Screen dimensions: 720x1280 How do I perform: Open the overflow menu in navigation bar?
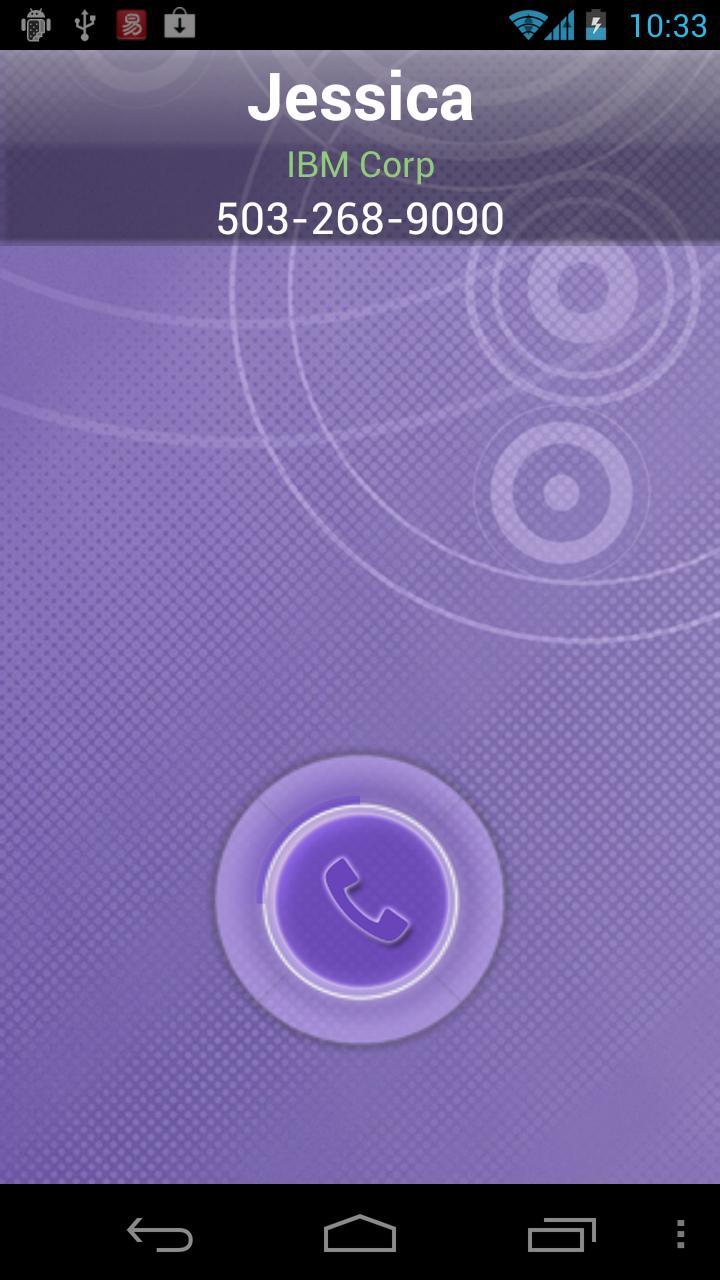click(680, 1234)
